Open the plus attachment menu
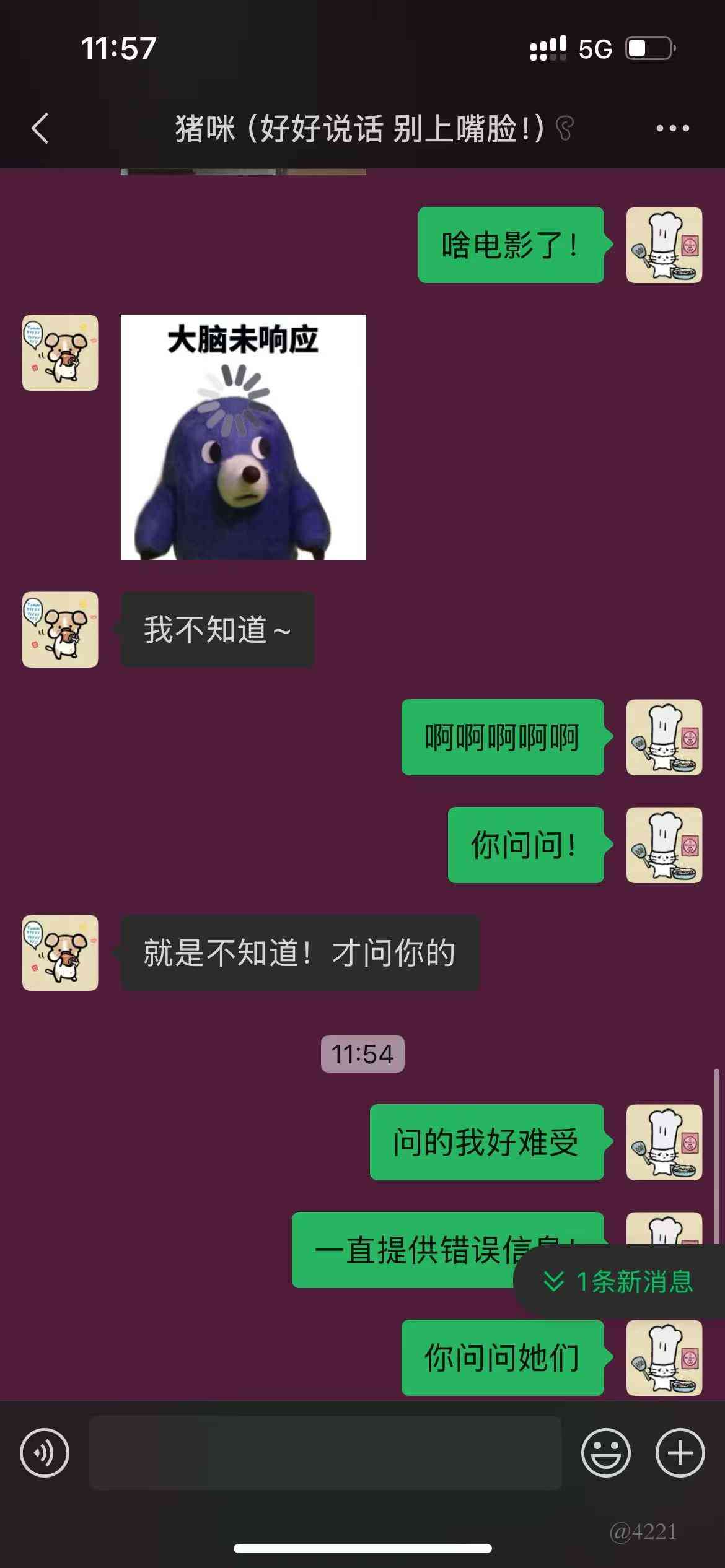 (680, 1452)
